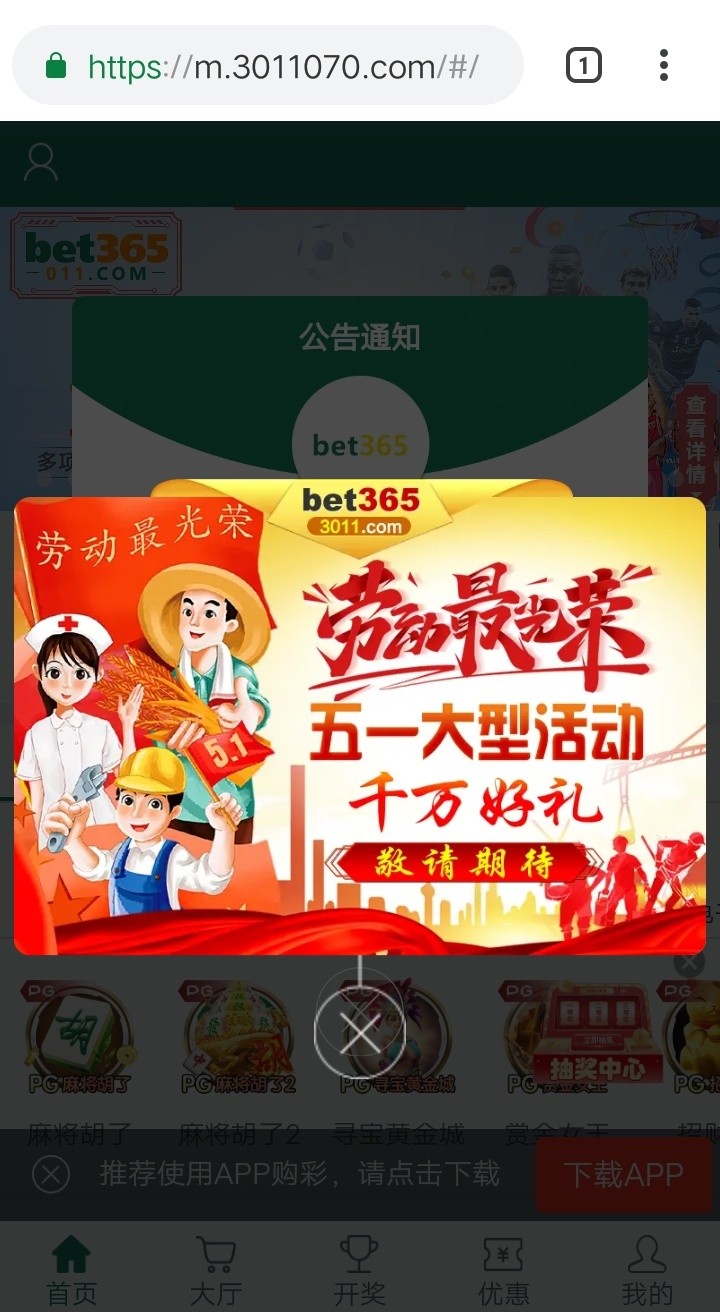Switch to the 大厅 tab
This screenshot has height=1312, width=720.
tap(216, 1270)
